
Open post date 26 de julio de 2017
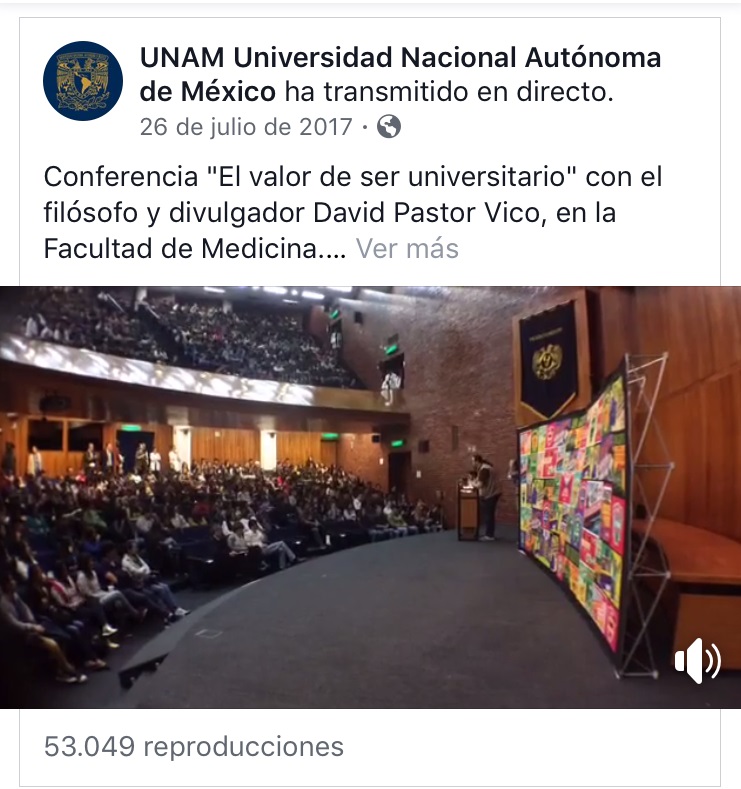click(246, 127)
